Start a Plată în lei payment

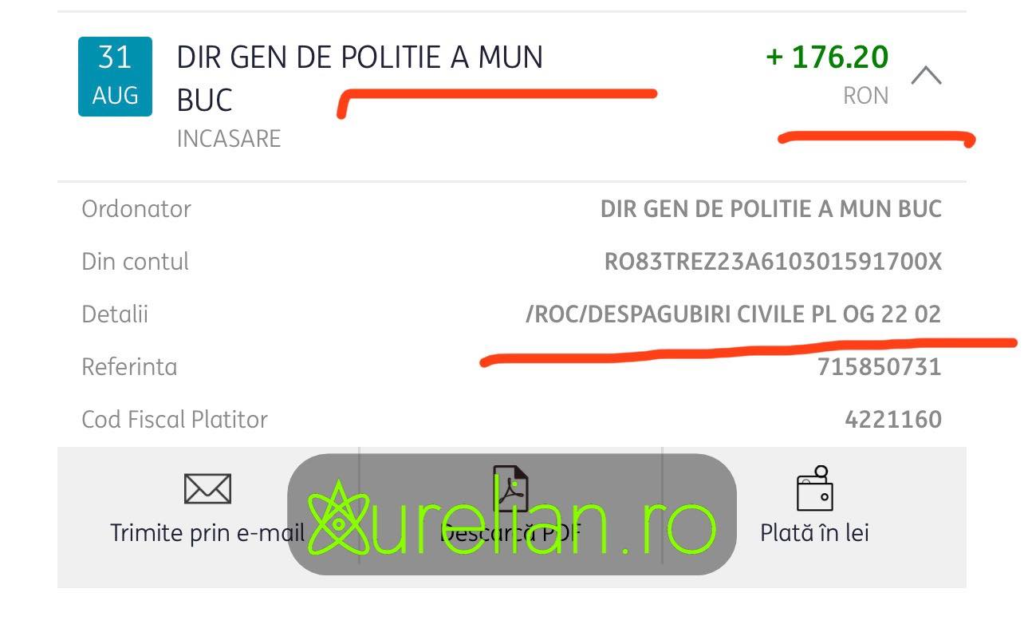pos(814,508)
